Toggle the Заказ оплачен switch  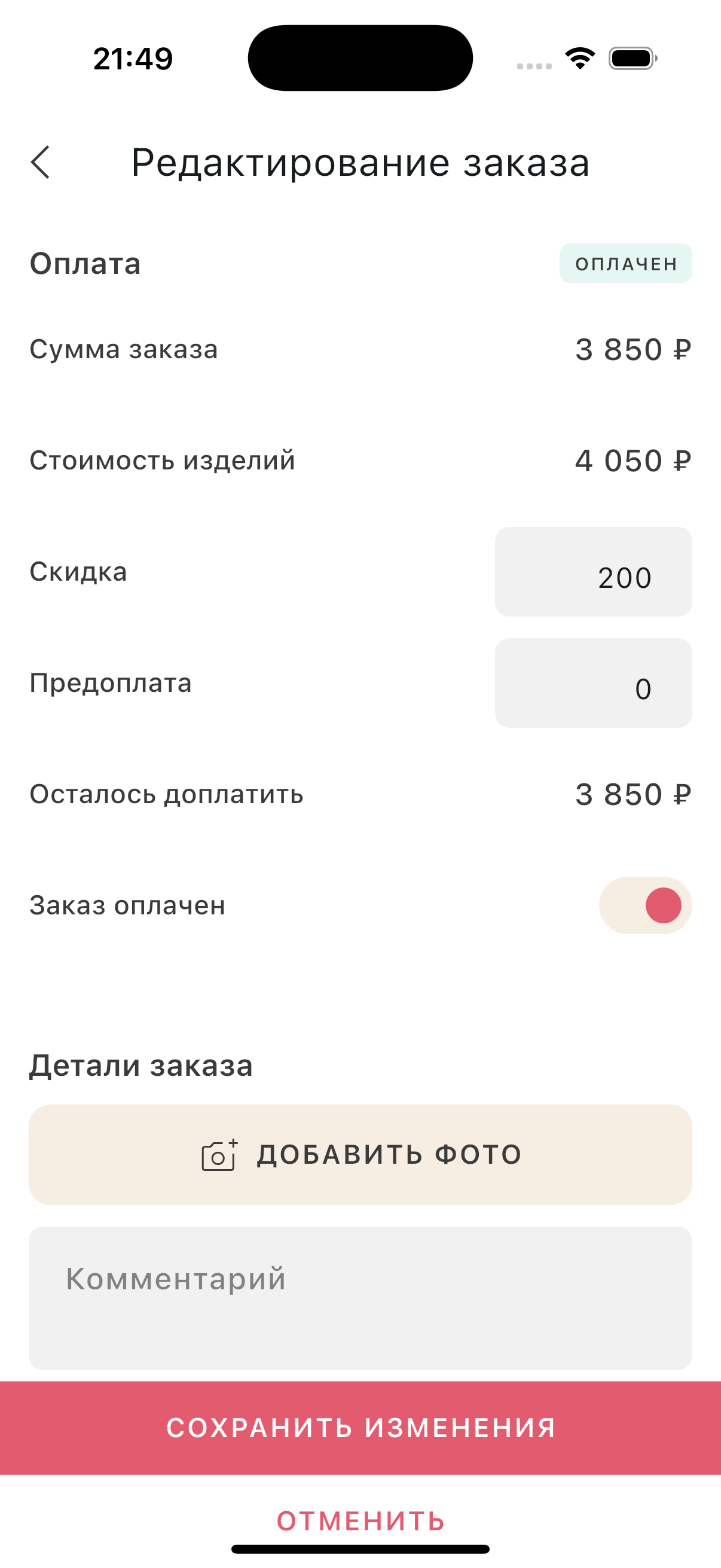(x=644, y=905)
